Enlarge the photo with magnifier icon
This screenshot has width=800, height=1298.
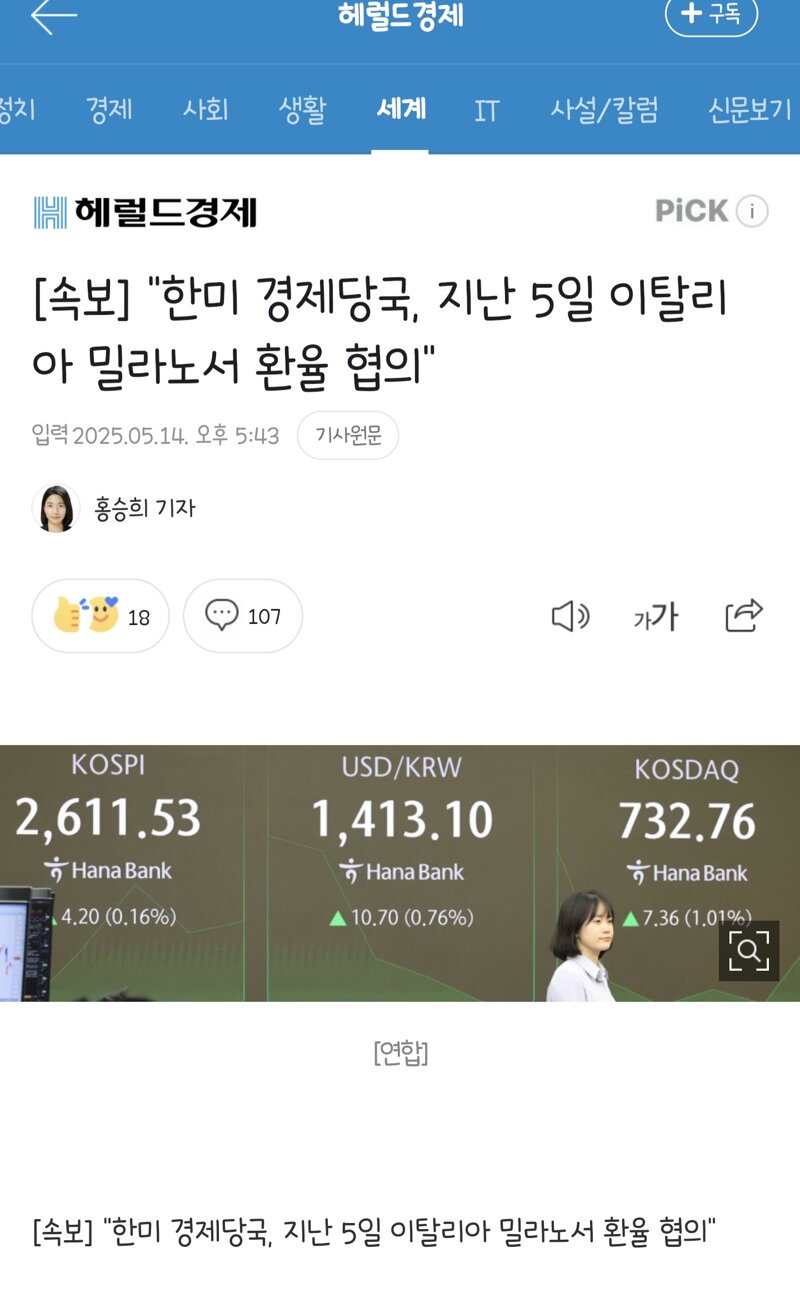pos(749,950)
